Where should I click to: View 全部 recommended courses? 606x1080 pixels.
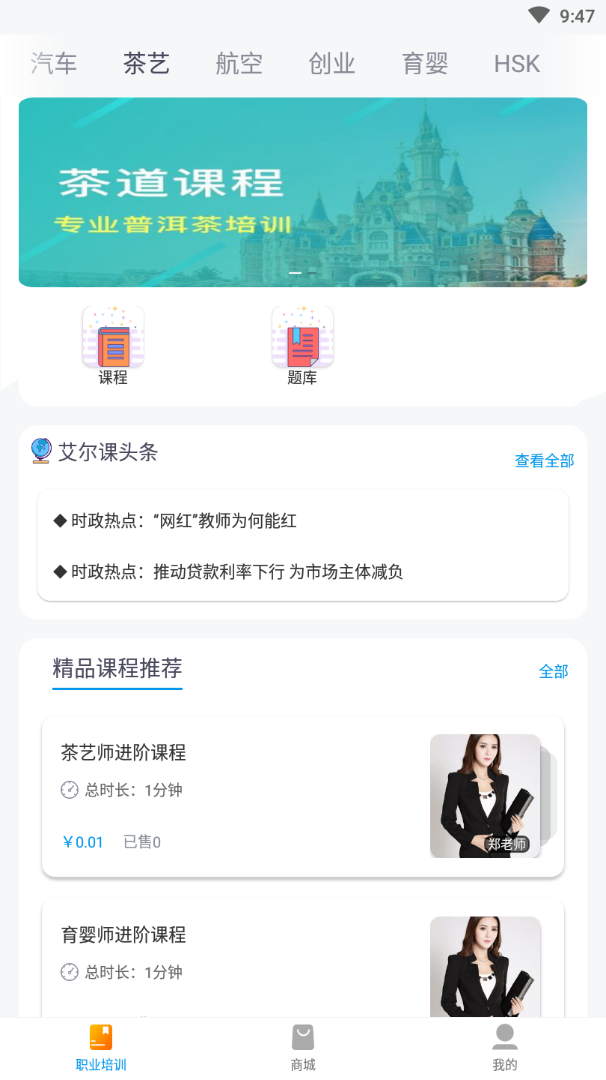tap(553, 672)
